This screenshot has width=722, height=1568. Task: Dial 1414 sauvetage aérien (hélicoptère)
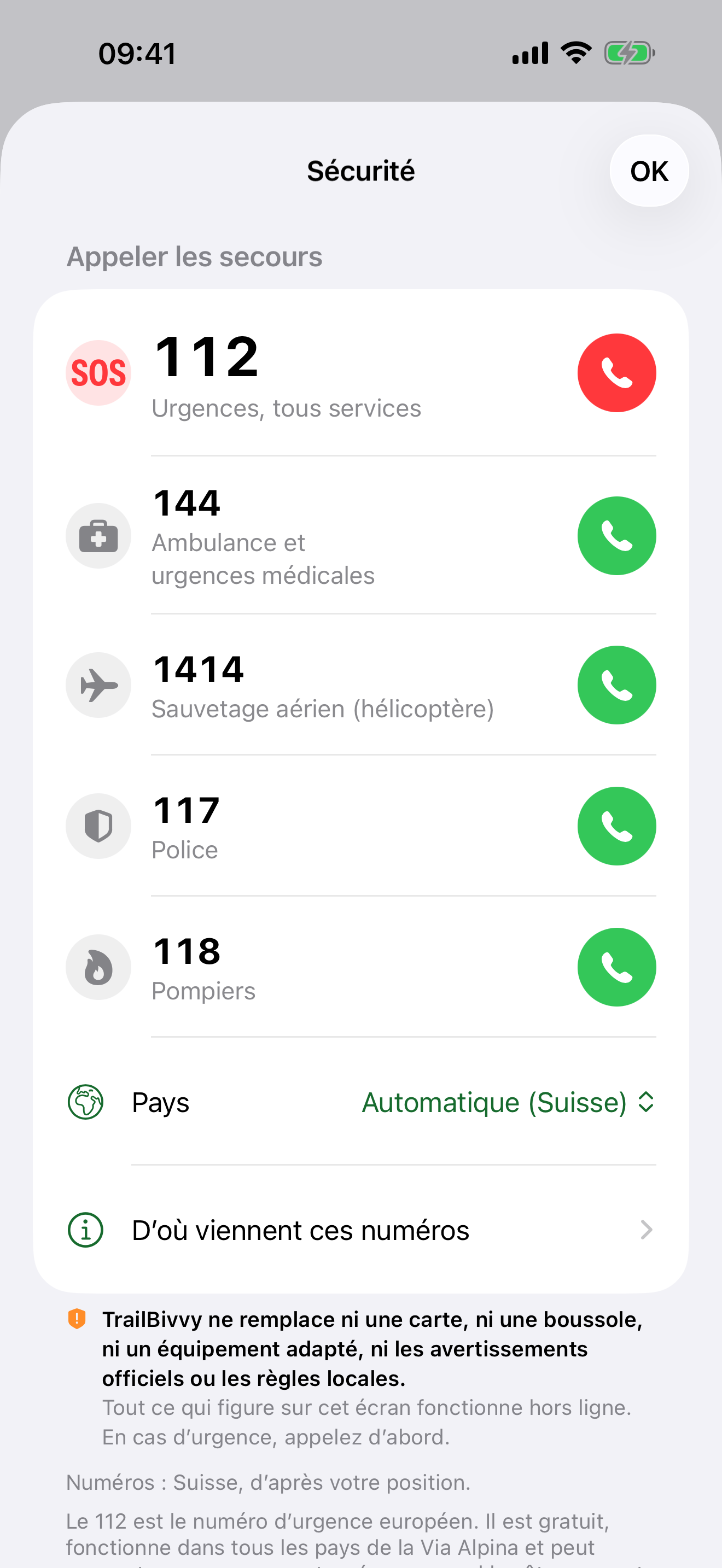pos(616,685)
